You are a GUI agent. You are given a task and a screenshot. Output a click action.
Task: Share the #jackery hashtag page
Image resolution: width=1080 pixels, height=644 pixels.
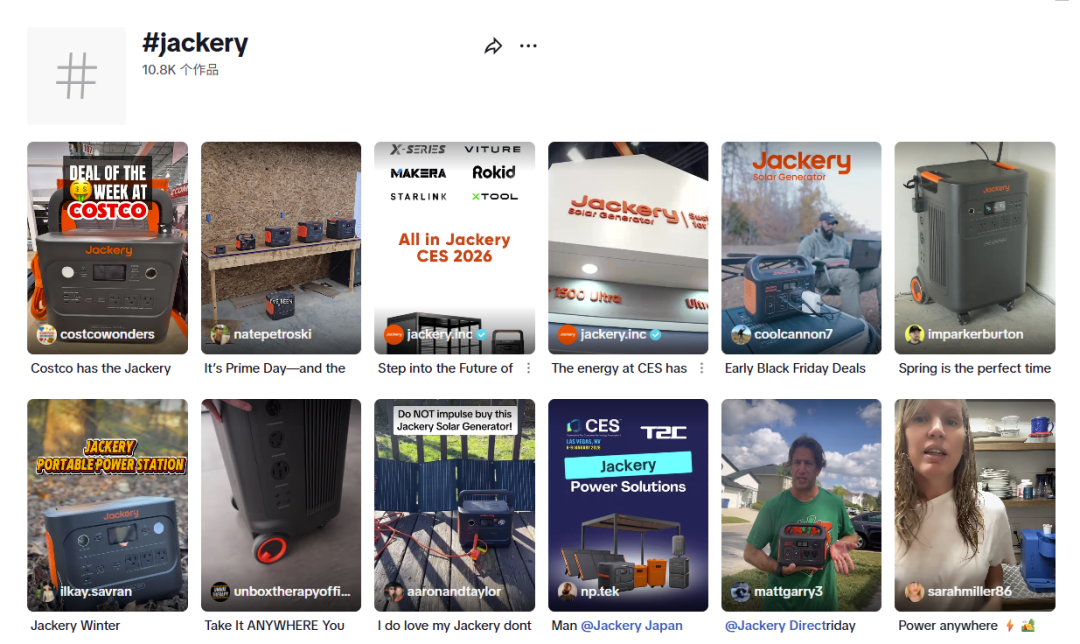coord(492,46)
